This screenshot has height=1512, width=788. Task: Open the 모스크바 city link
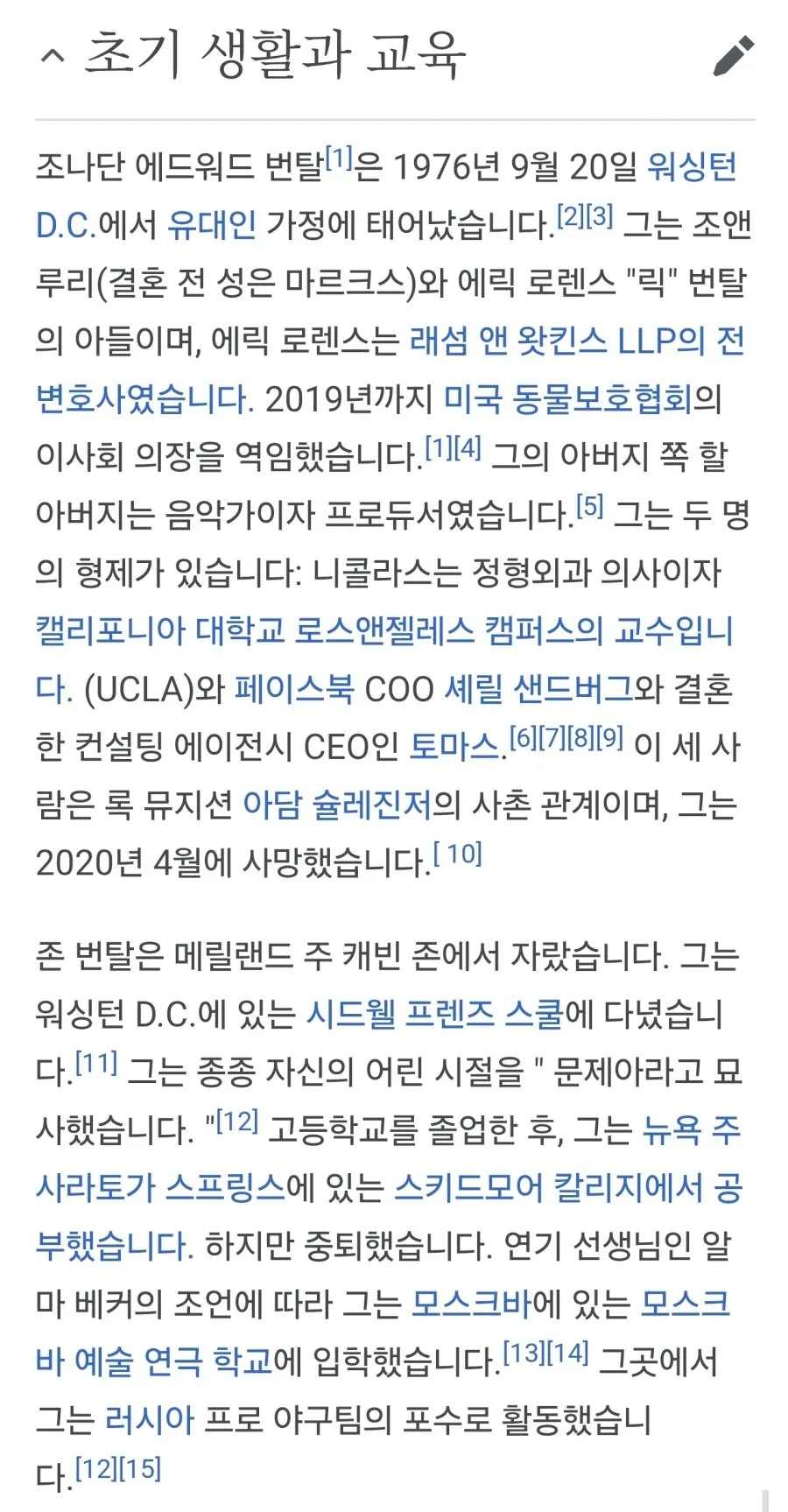click(x=471, y=1304)
